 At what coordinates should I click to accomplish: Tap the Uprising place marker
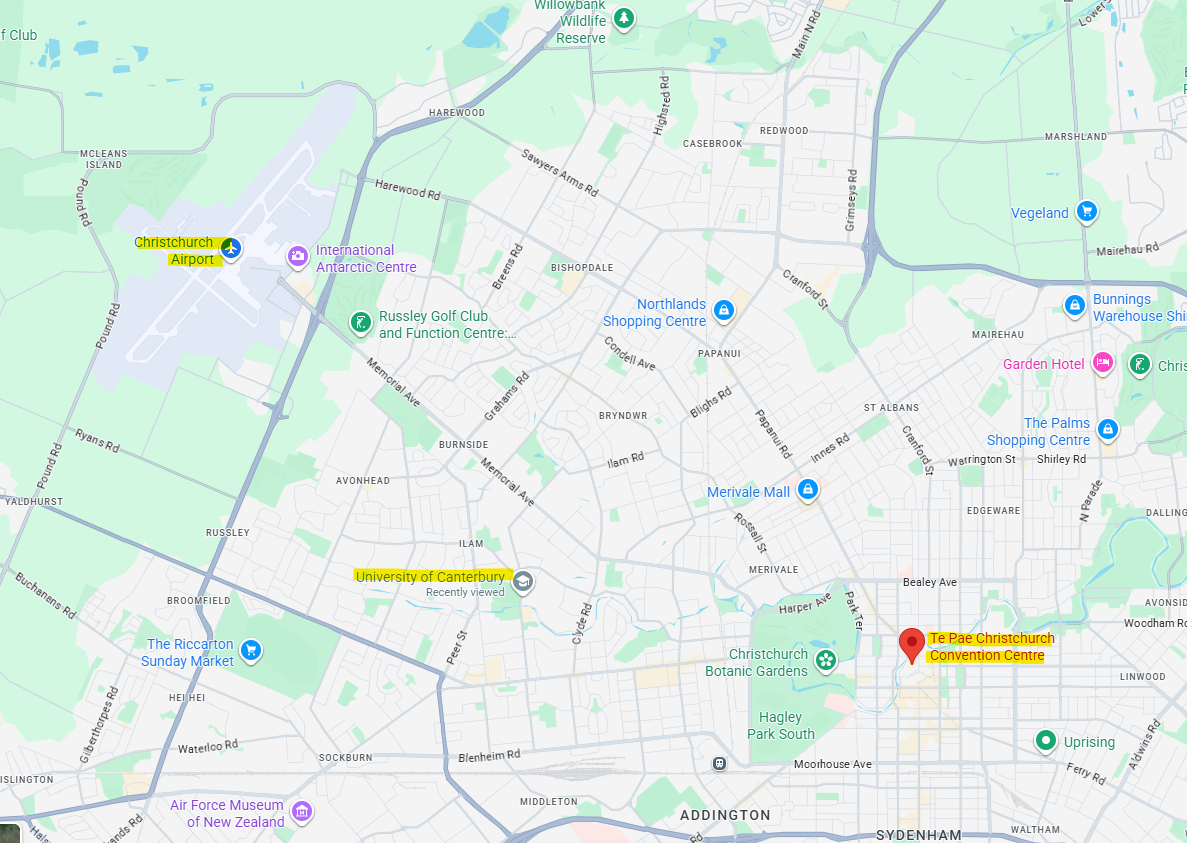[1046, 741]
